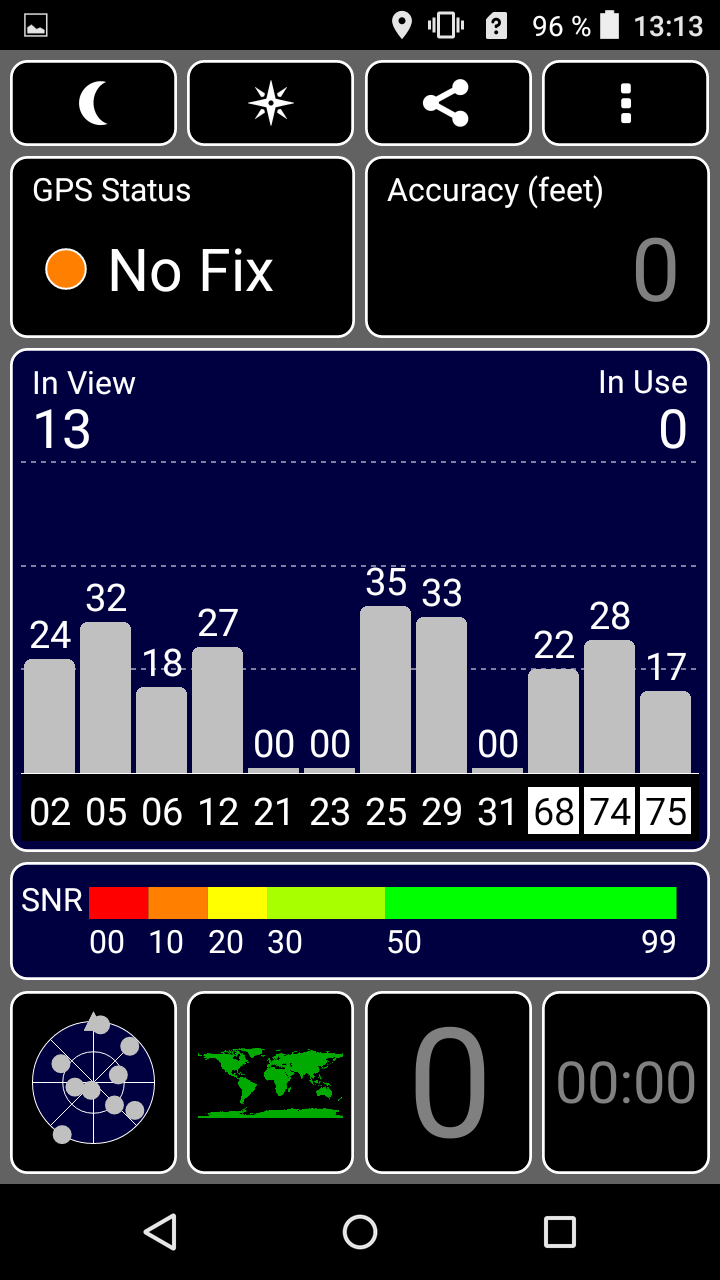The height and width of the screenshot is (1280, 720).
Task: Go to the home screen
Action: point(360,1232)
